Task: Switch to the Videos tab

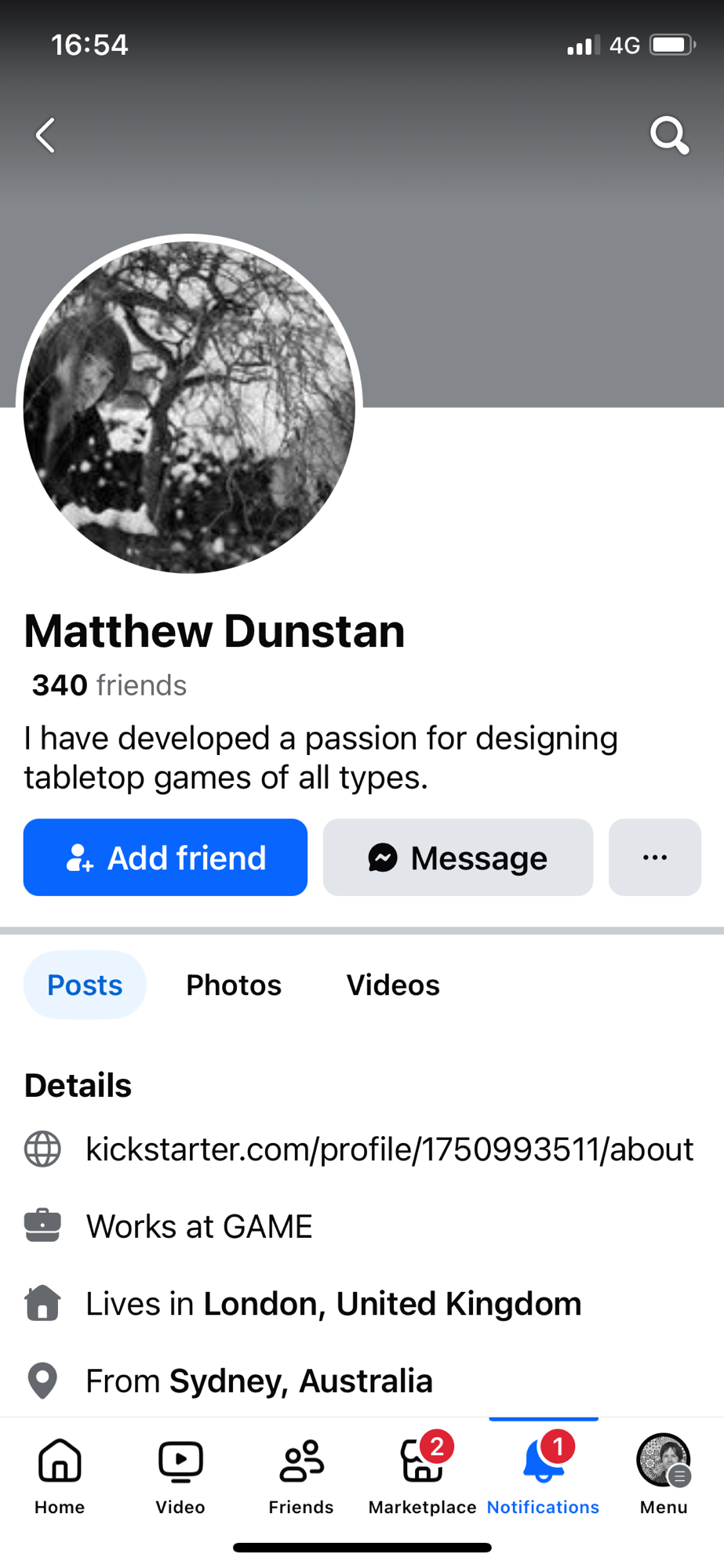Action: point(393,985)
